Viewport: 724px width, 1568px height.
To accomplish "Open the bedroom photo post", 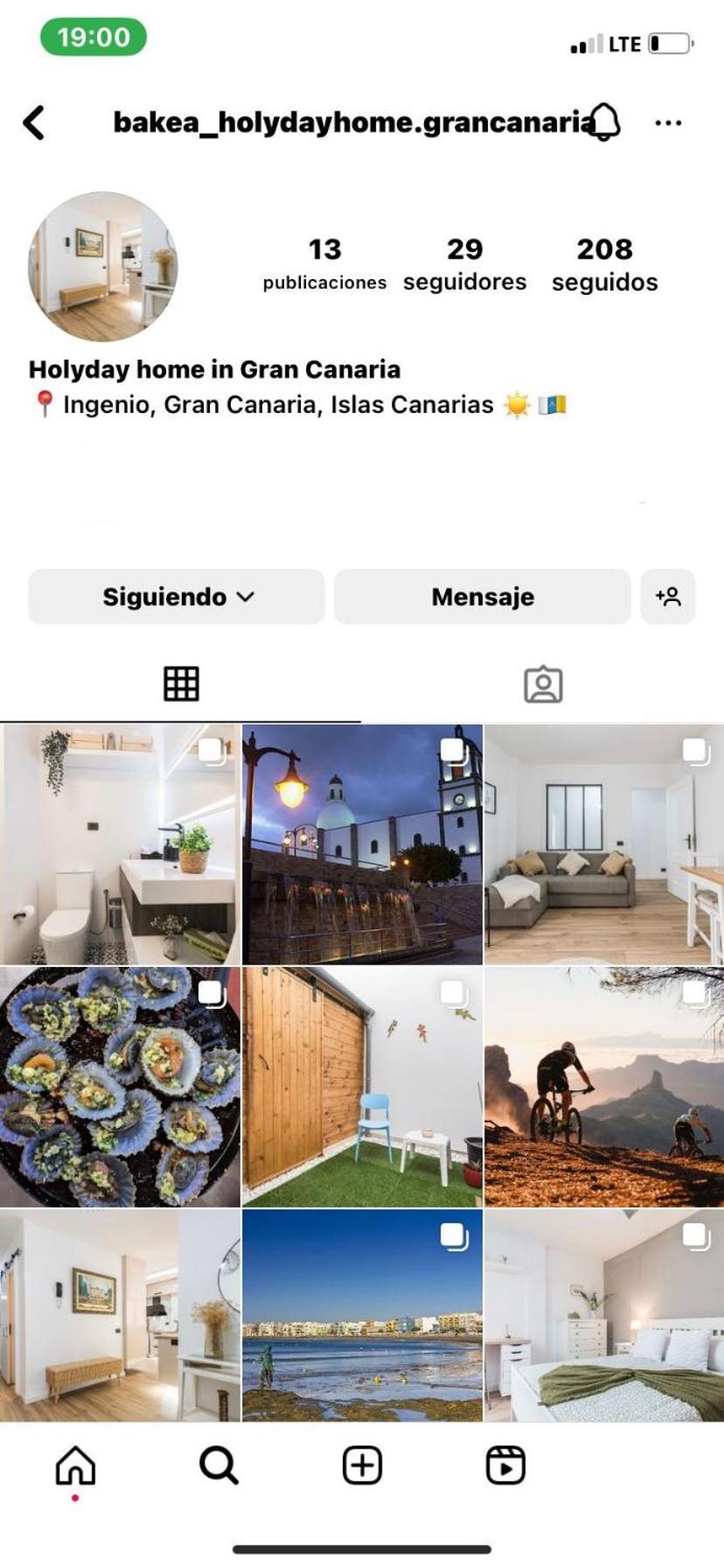I will [x=604, y=1315].
